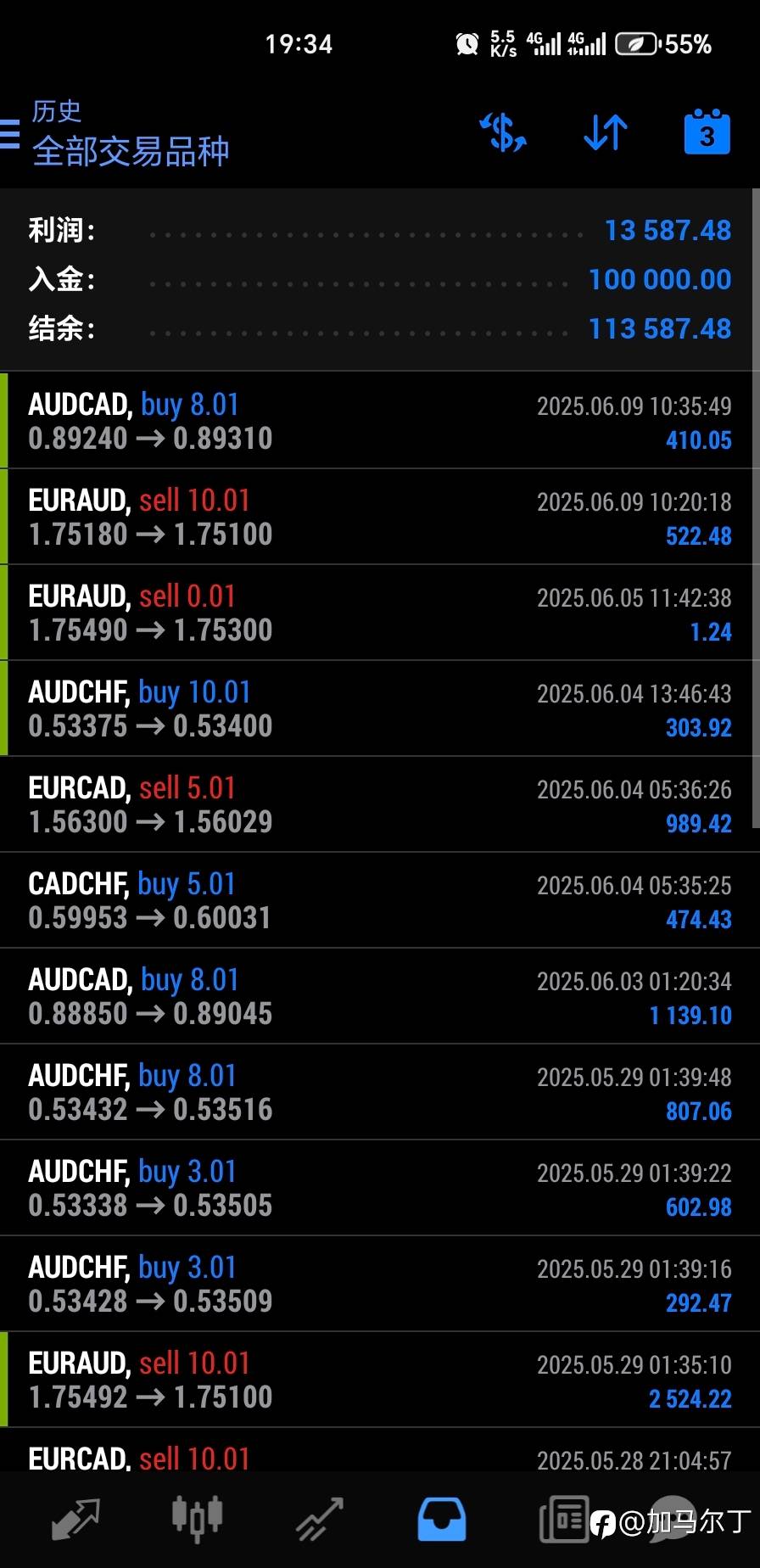Open the side menu drawer
Screen dimensions: 760x1568
(x=10, y=134)
